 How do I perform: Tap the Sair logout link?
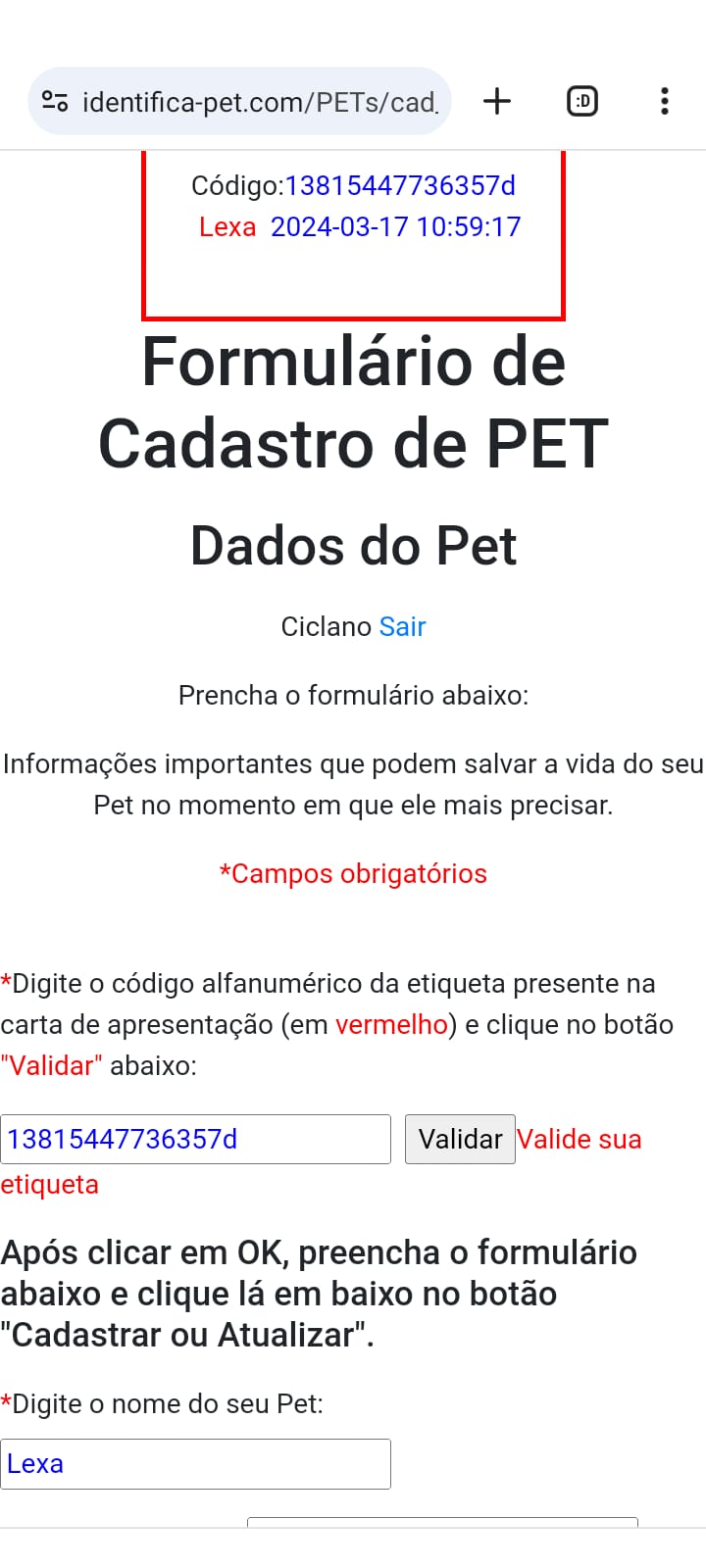point(402,626)
